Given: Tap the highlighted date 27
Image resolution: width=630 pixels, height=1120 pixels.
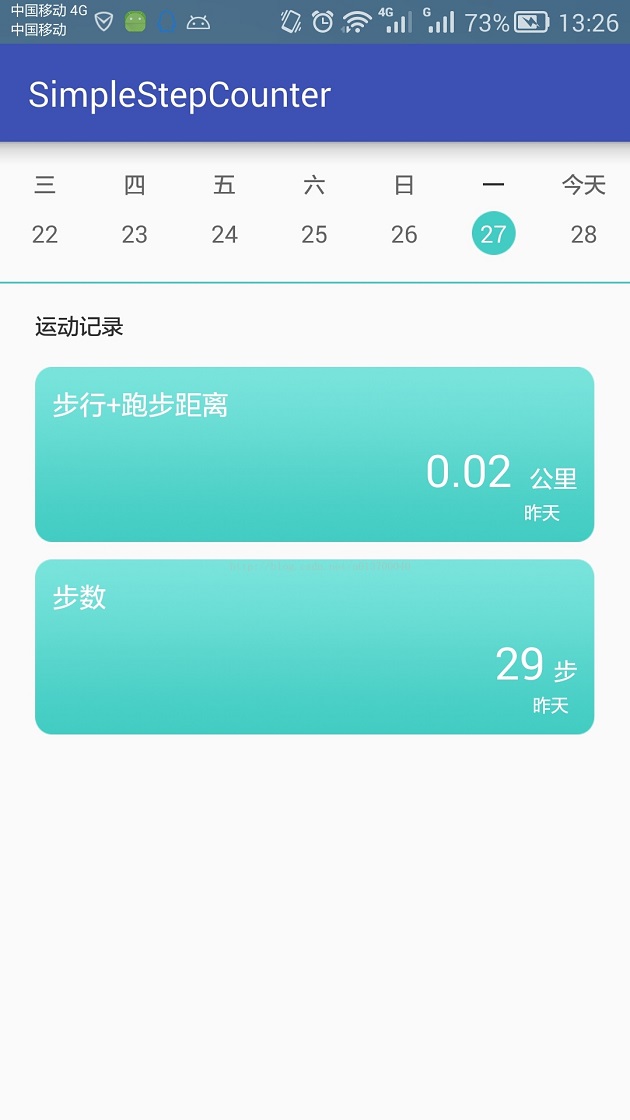Looking at the screenshot, I should (x=494, y=234).
